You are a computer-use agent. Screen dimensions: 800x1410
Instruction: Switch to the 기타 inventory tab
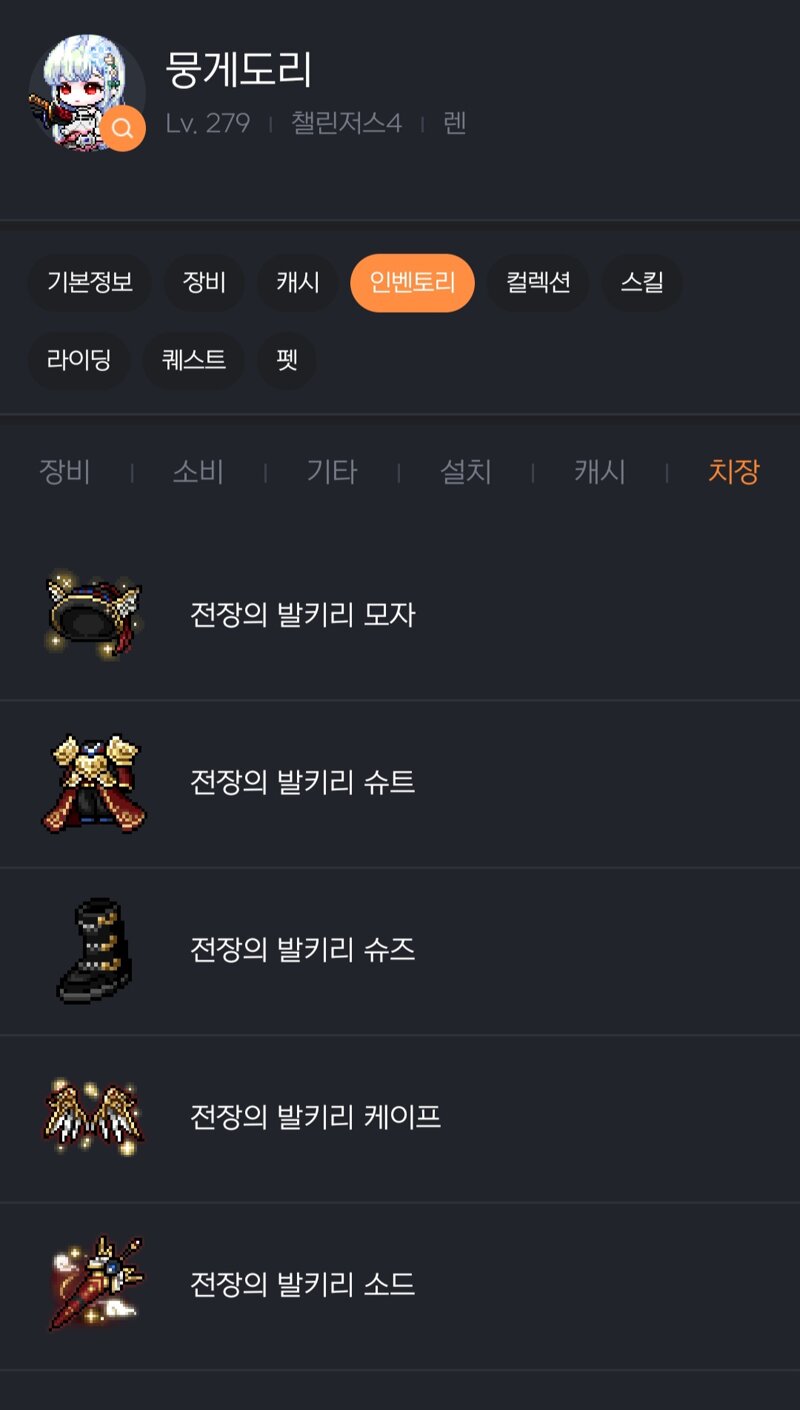point(332,471)
